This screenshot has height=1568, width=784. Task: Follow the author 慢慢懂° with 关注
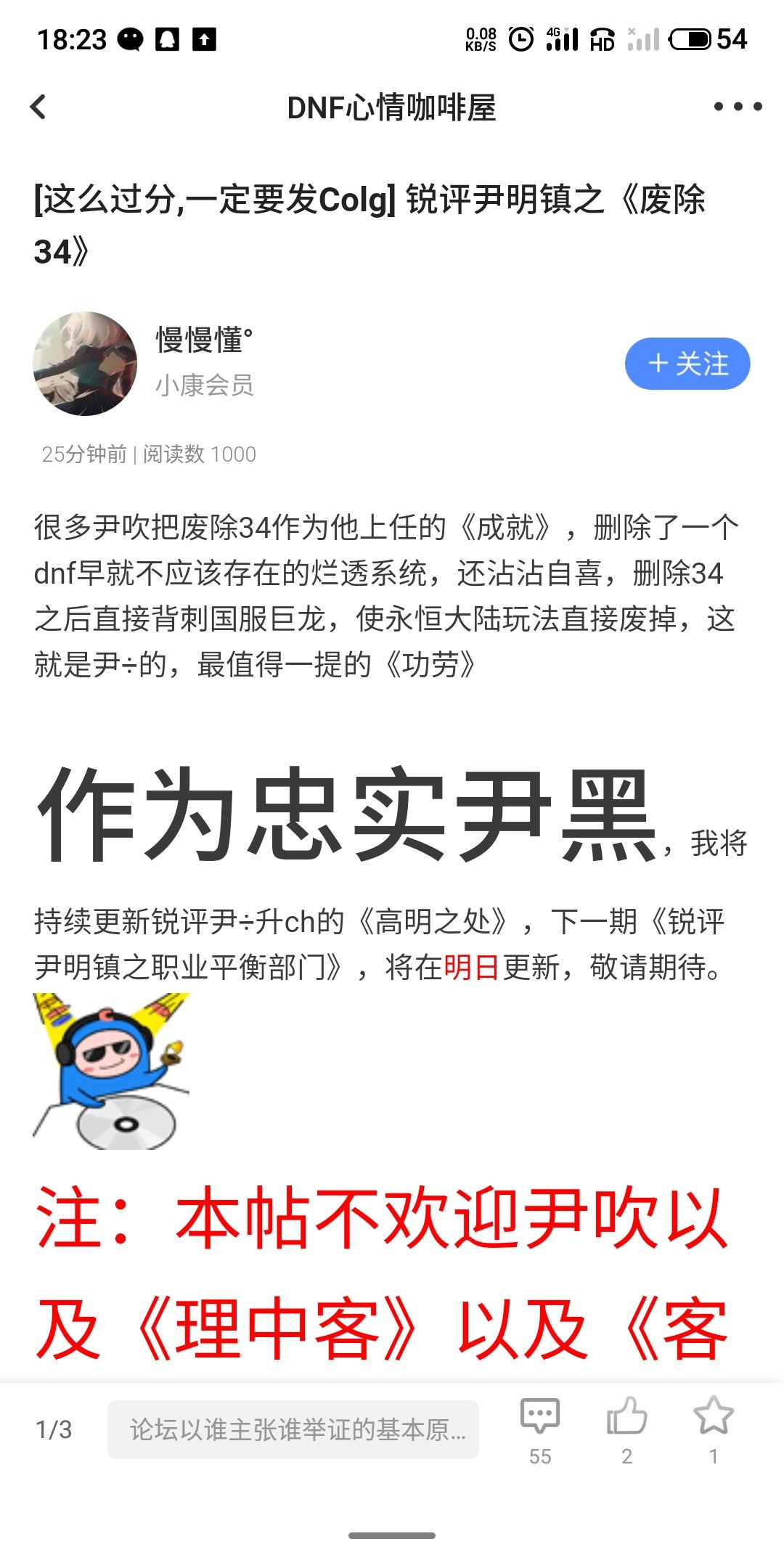pos(687,364)
